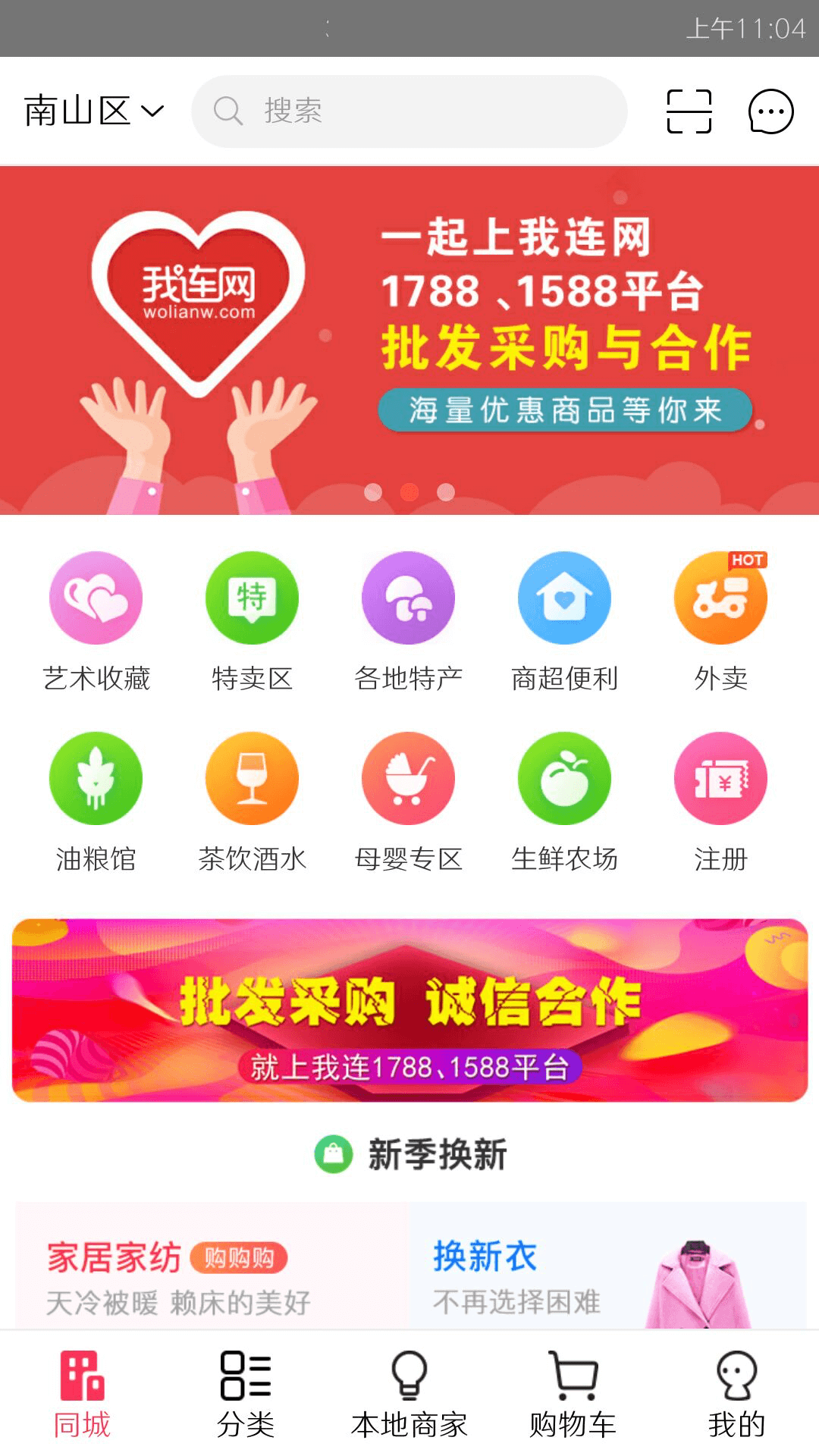Switch to the 购物车 cart tab
This screenshot has width=819, height=1456.
click(573, 1394)
